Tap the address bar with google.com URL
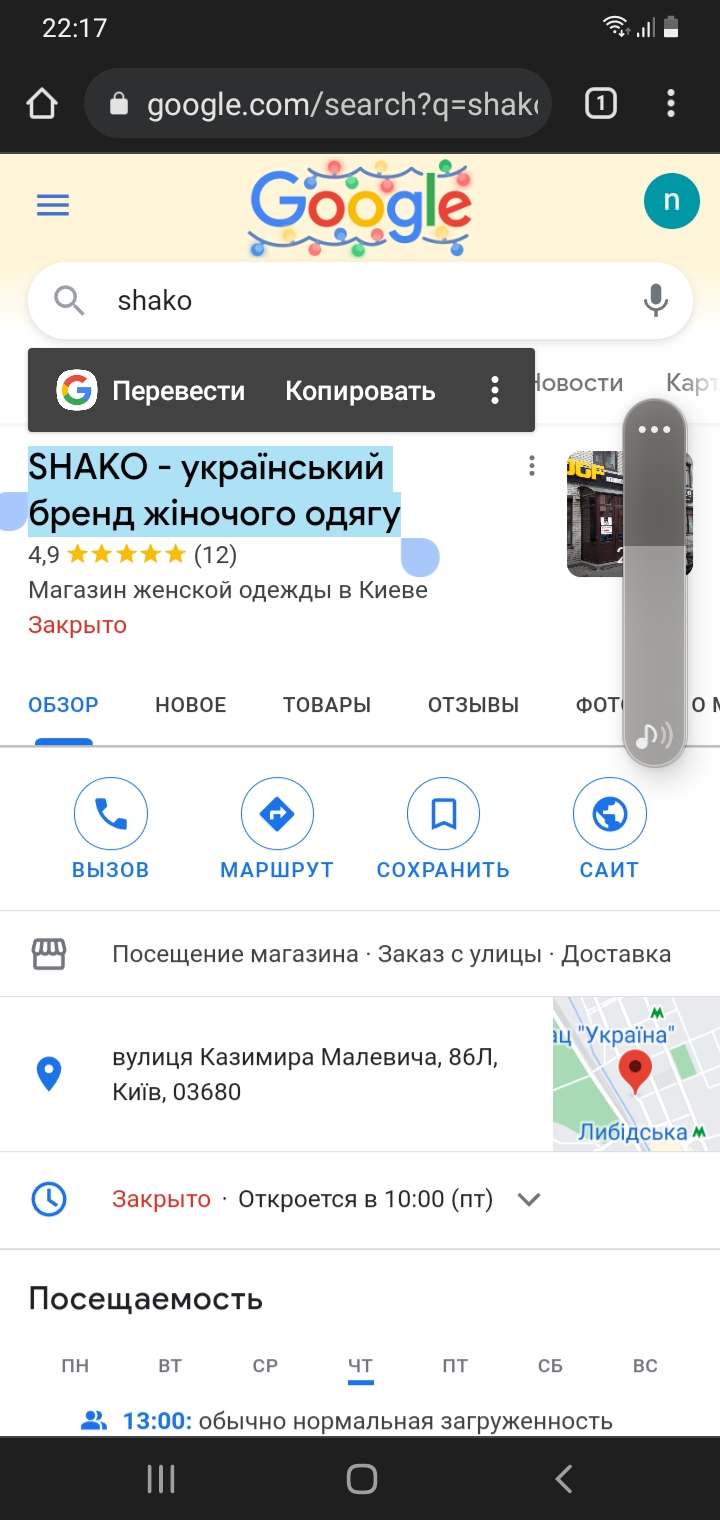The width and height of the screenshot is (720, 1520). 318,103
